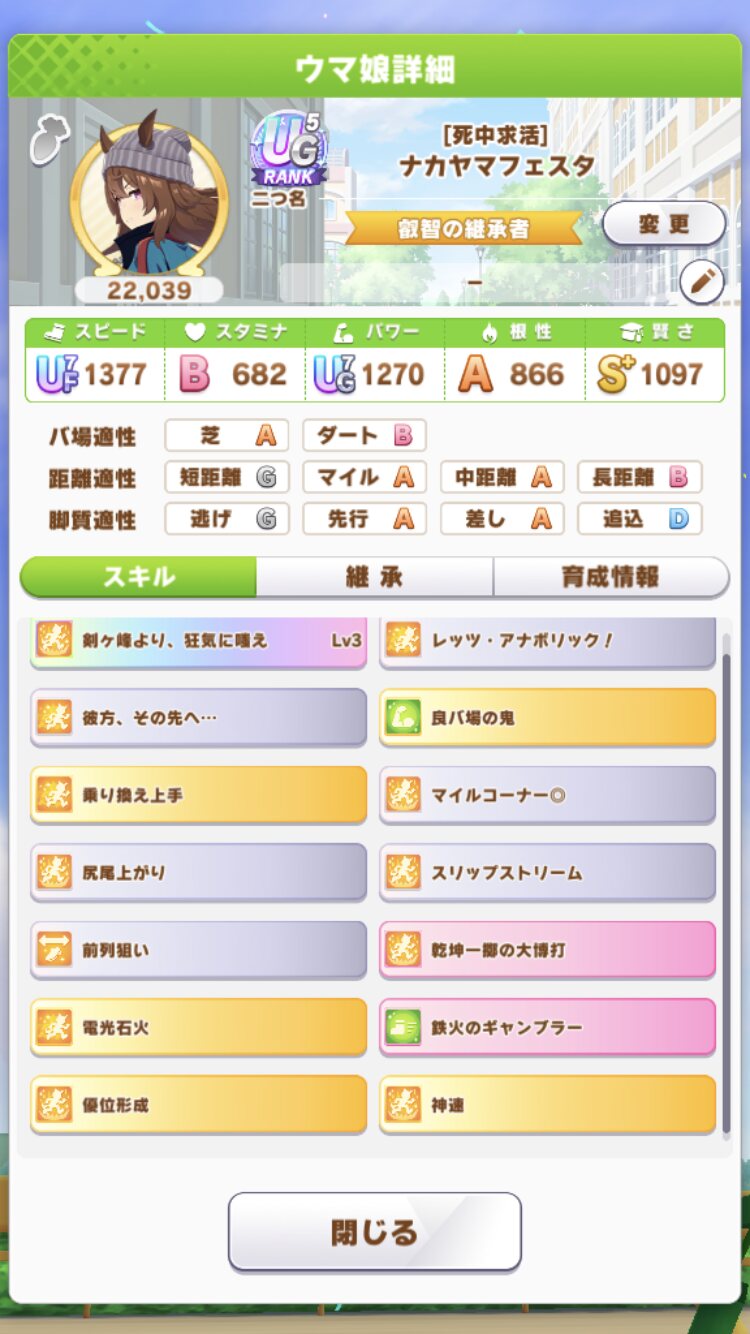Show the 鉄火のギャンブラー skill
The height and width of the screenshot is (1334, 750).
(547, 1027)
